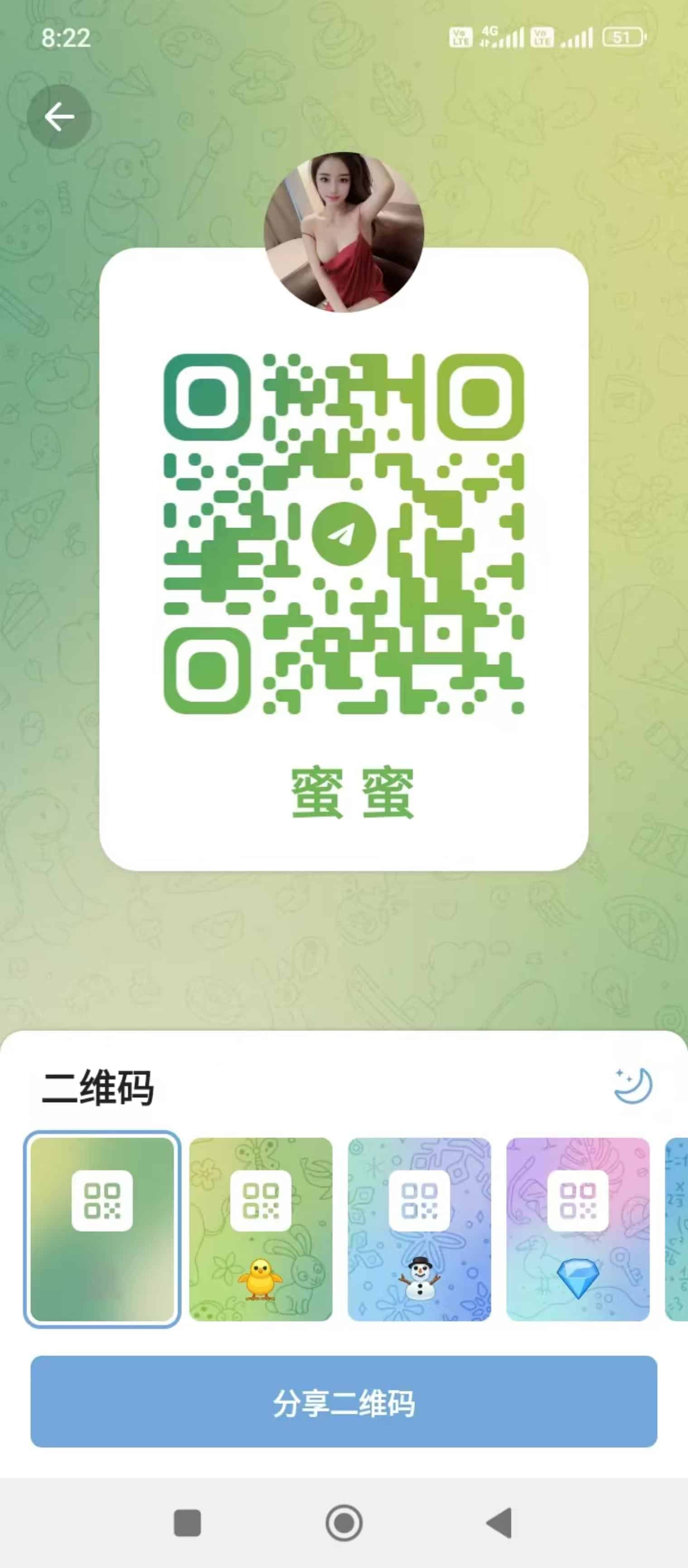The image size is (688, 1568).
Task: Go to home screen via navigation bar
Action: (344, 1524)
